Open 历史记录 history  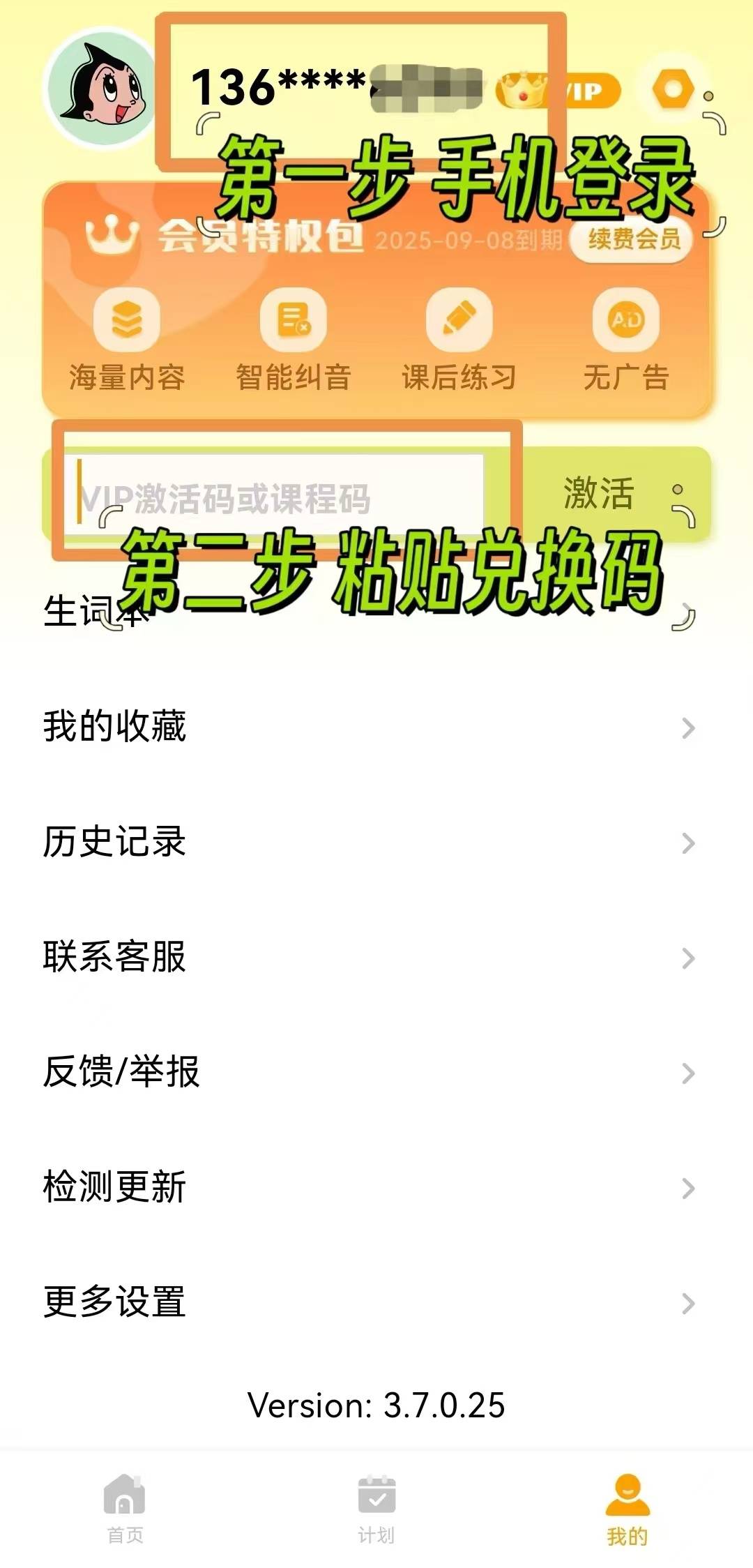pyautogui.click(x=370, y=842)
